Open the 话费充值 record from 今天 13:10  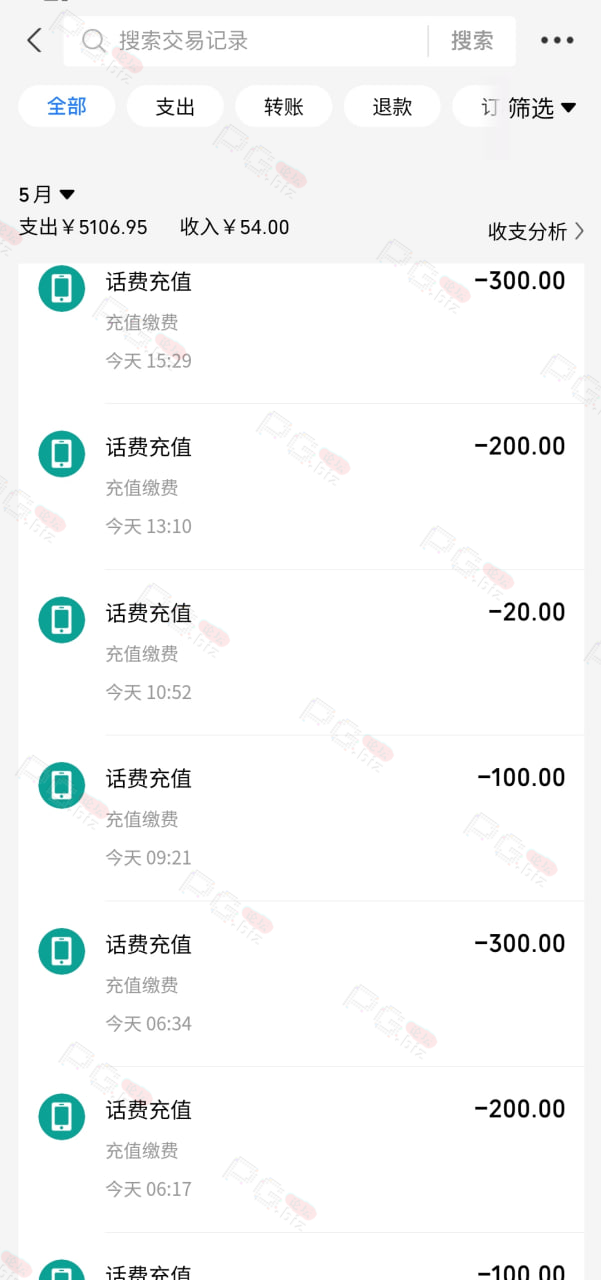(301, 487)
